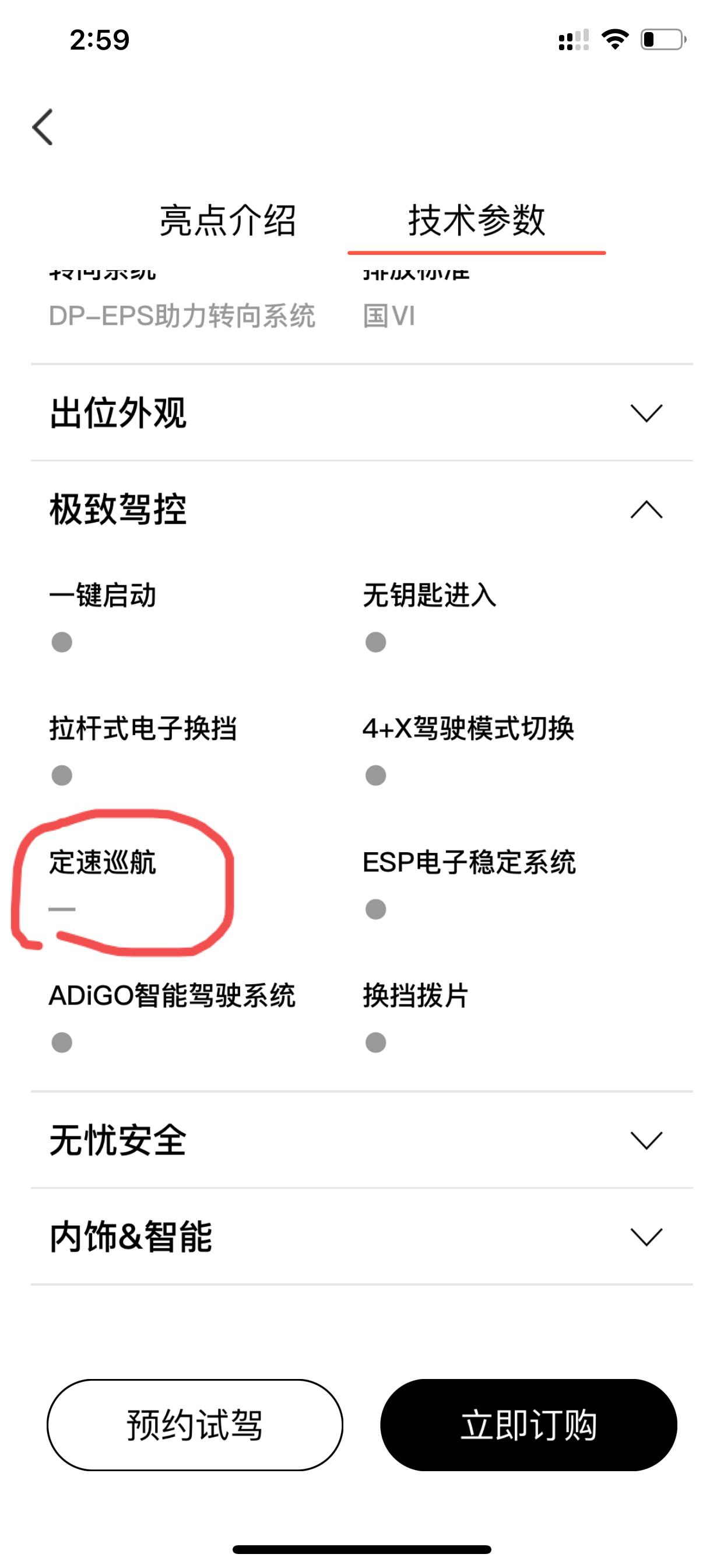Go back using the top-left arrow
This screenshot has width=724, height=1568.
43,127
